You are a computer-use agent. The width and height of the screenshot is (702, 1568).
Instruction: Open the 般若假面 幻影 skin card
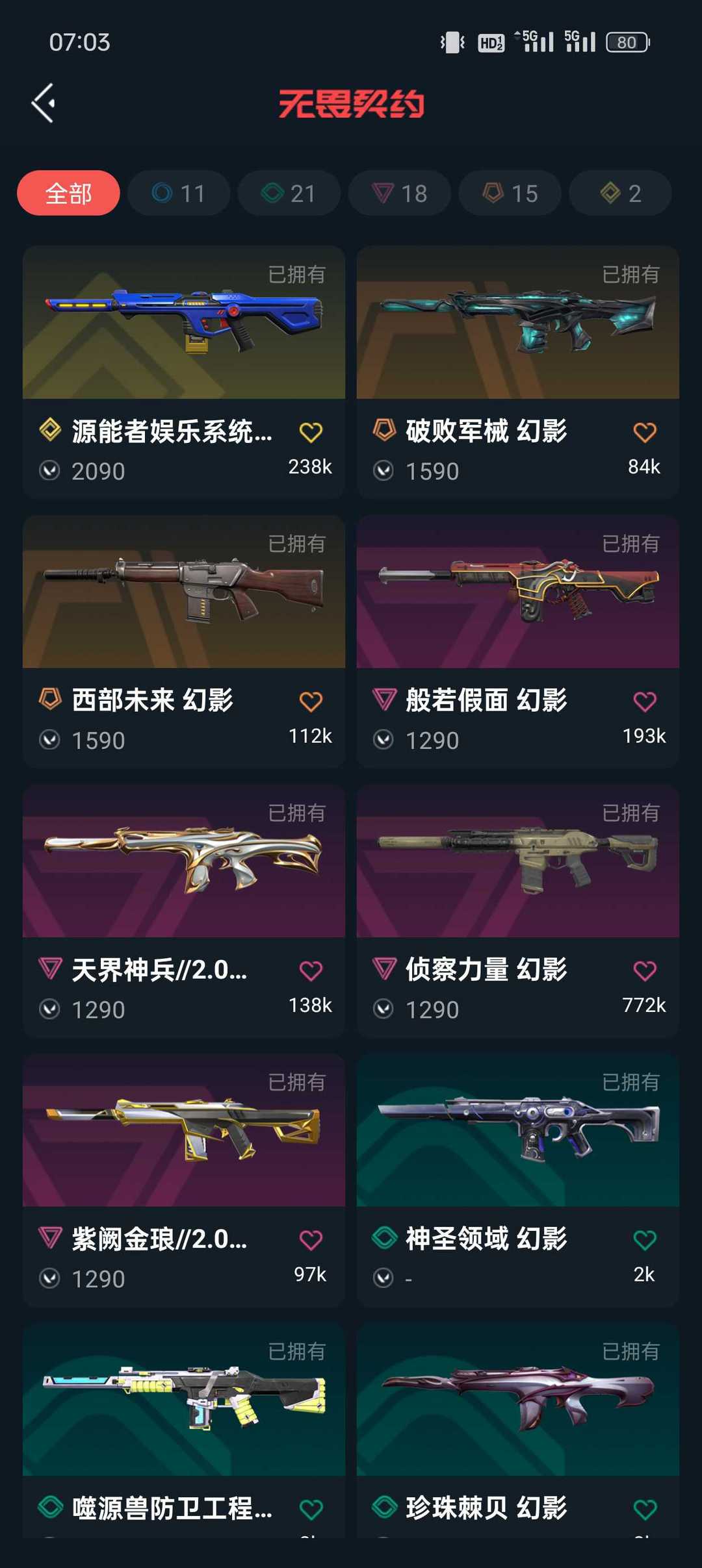tap(518, 642)
